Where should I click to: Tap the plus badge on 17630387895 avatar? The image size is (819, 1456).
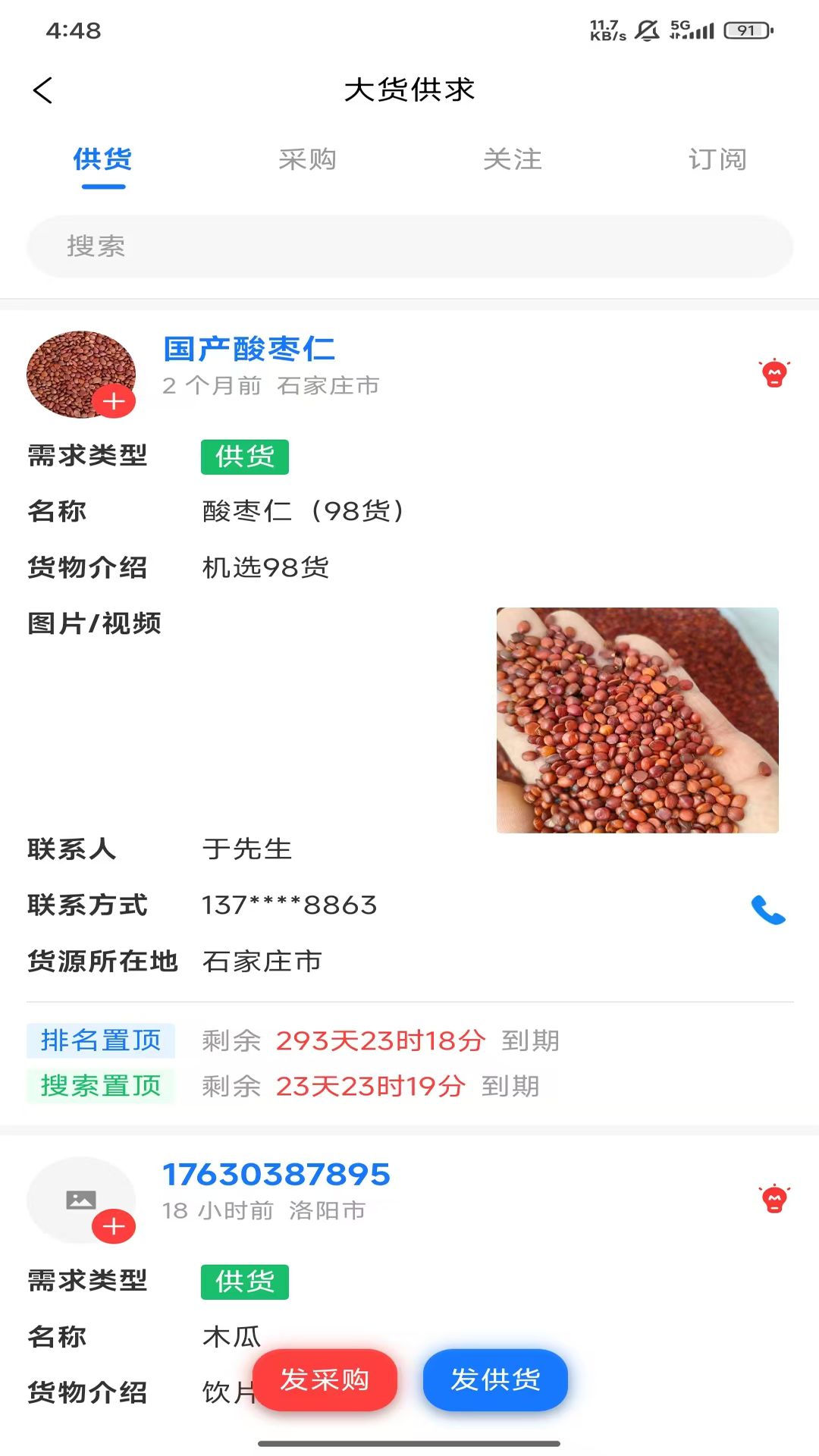coord(115,1226)
